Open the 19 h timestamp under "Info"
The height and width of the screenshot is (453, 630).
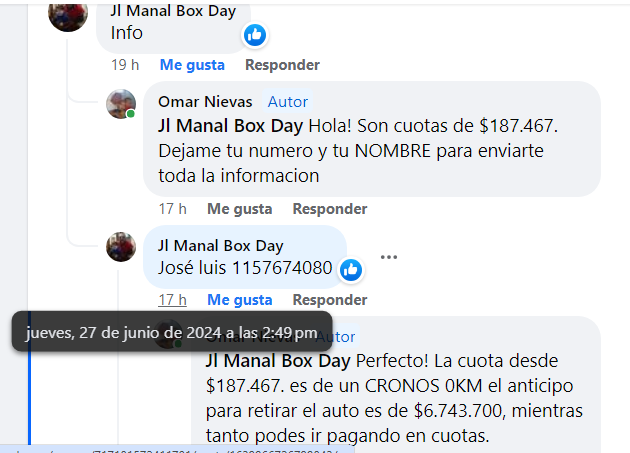click(125, 65)
